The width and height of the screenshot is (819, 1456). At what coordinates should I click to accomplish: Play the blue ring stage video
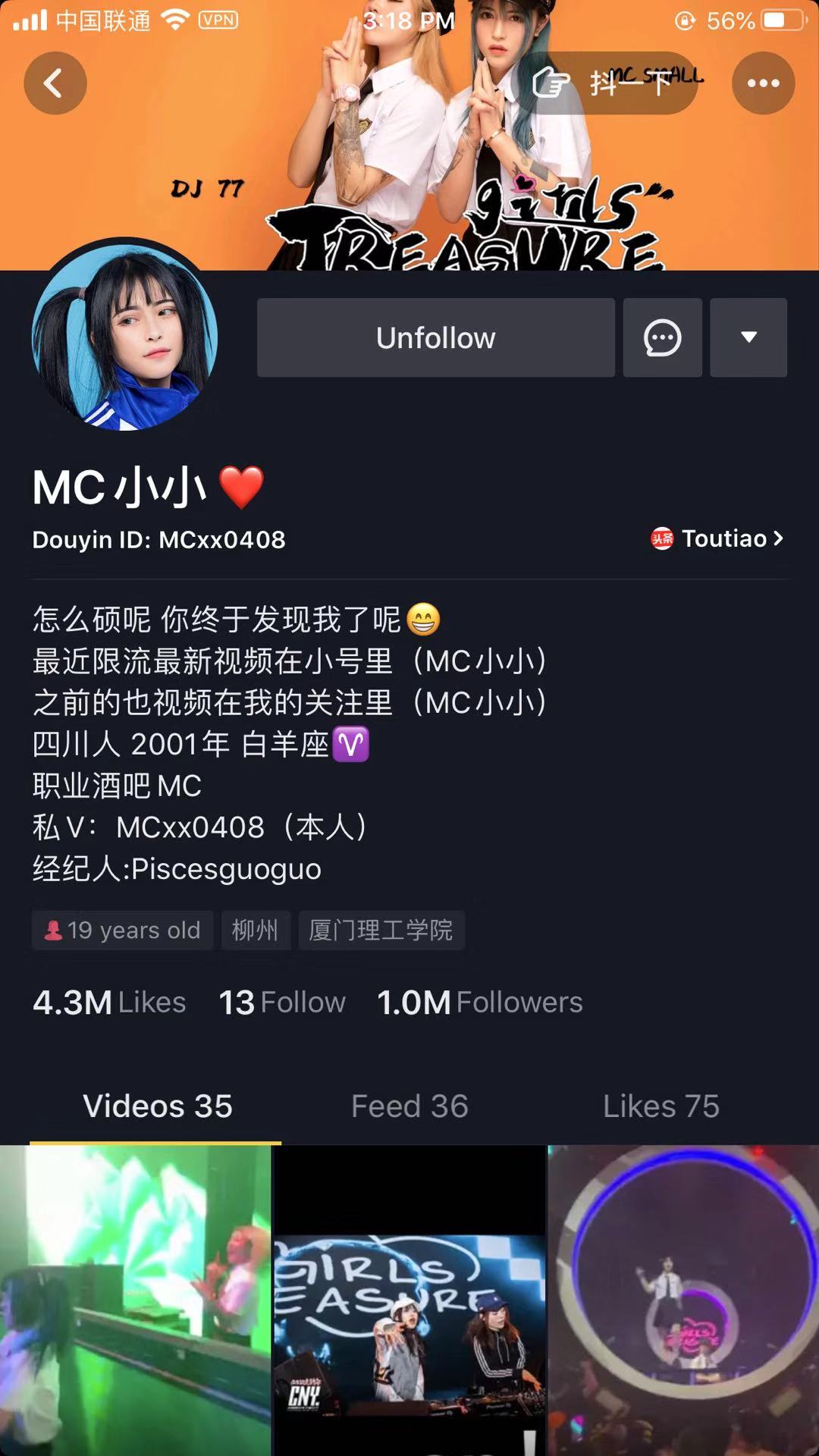pos(683,1301)
